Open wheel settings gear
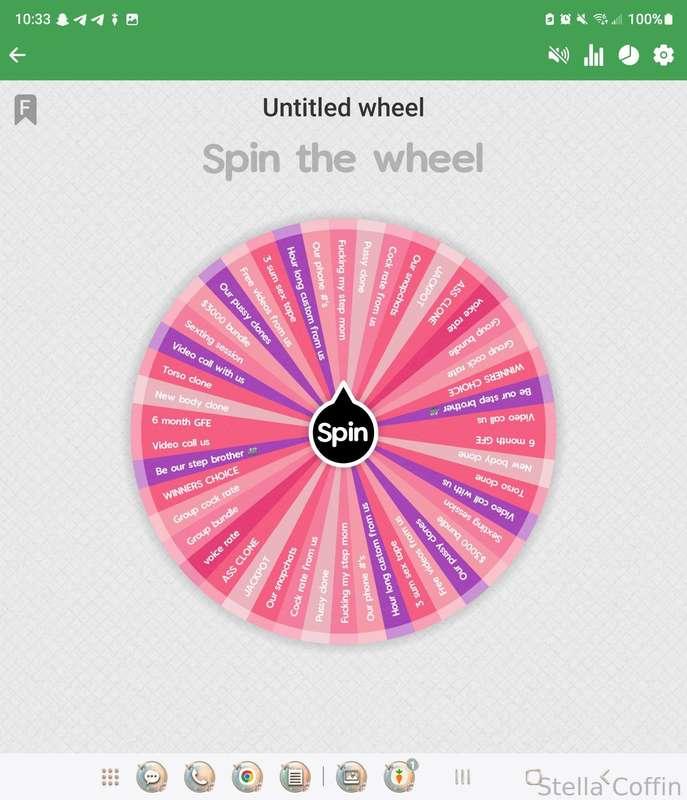This screenshot has width=687, height=800. point(664,55)
